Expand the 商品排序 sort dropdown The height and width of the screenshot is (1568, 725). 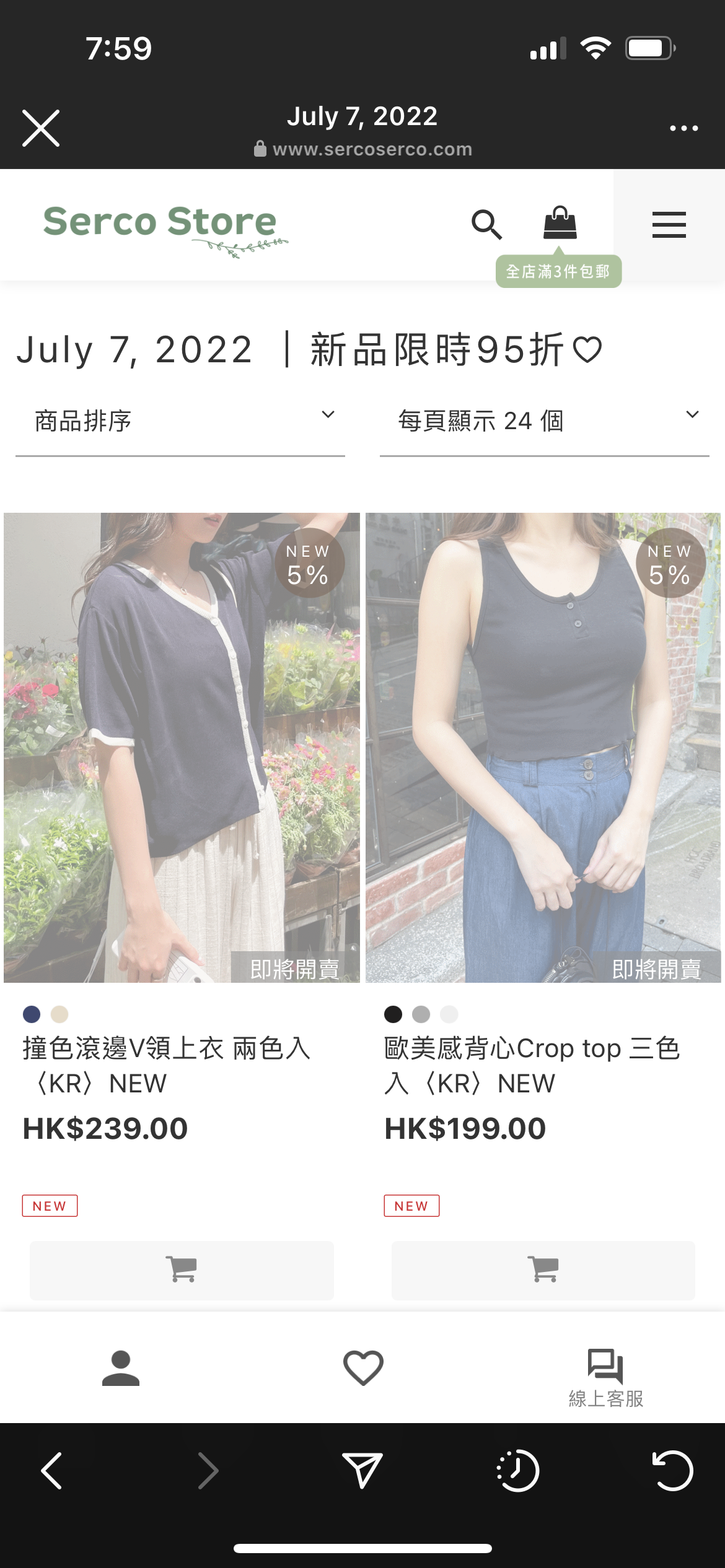tap(180, 422)
